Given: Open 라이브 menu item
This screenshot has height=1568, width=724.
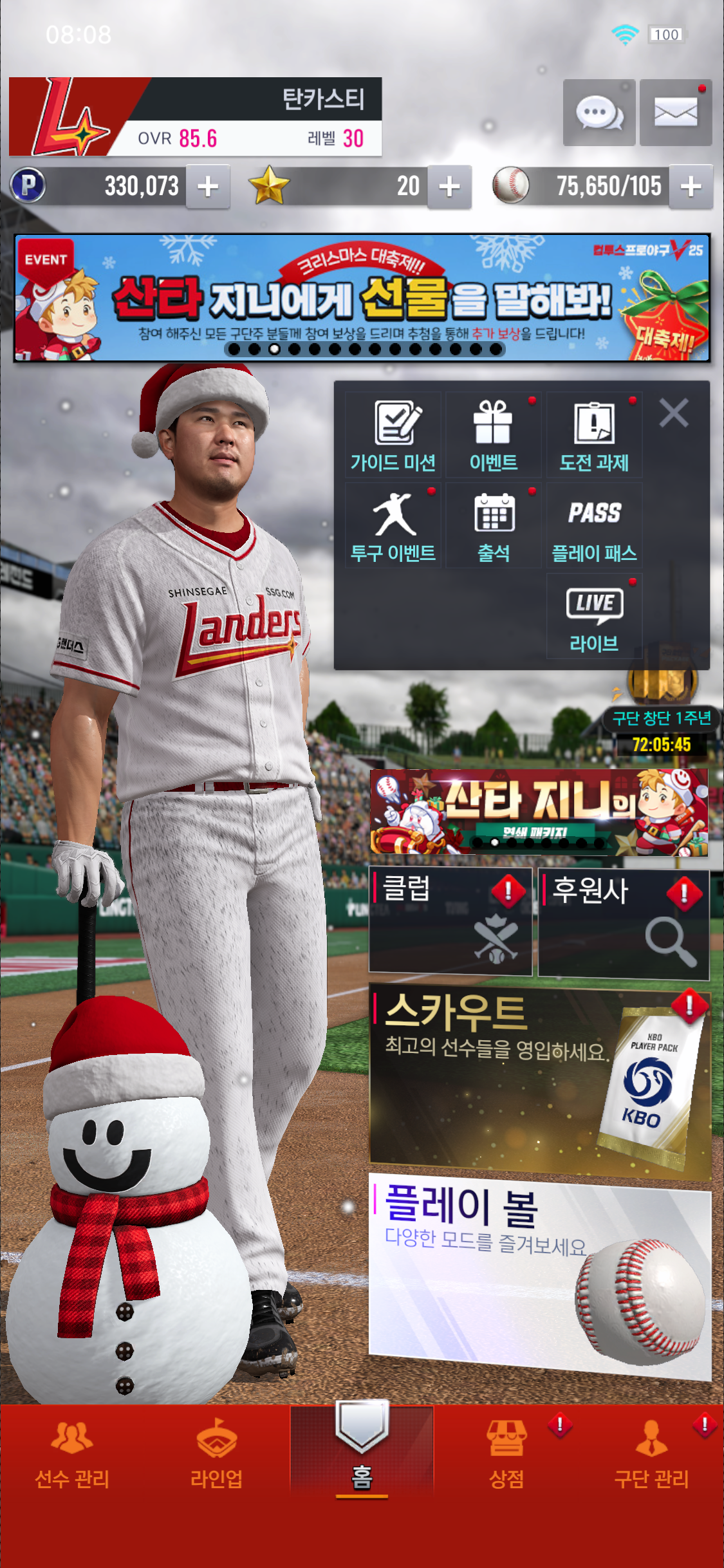Looking at the screenshot, I should pyautogui.click(x=594, y=617).
